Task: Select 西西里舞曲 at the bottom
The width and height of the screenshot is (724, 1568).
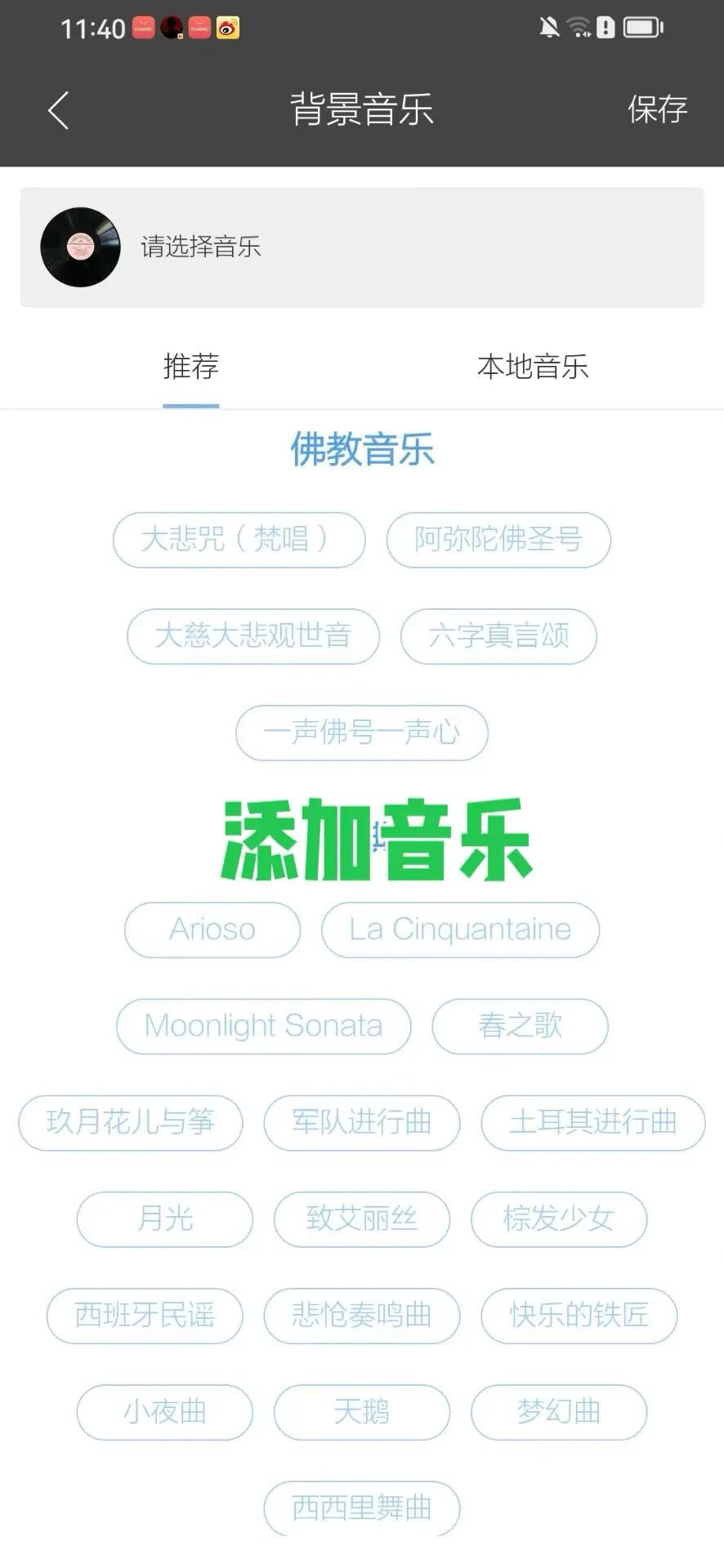Action: point(362,1509)
